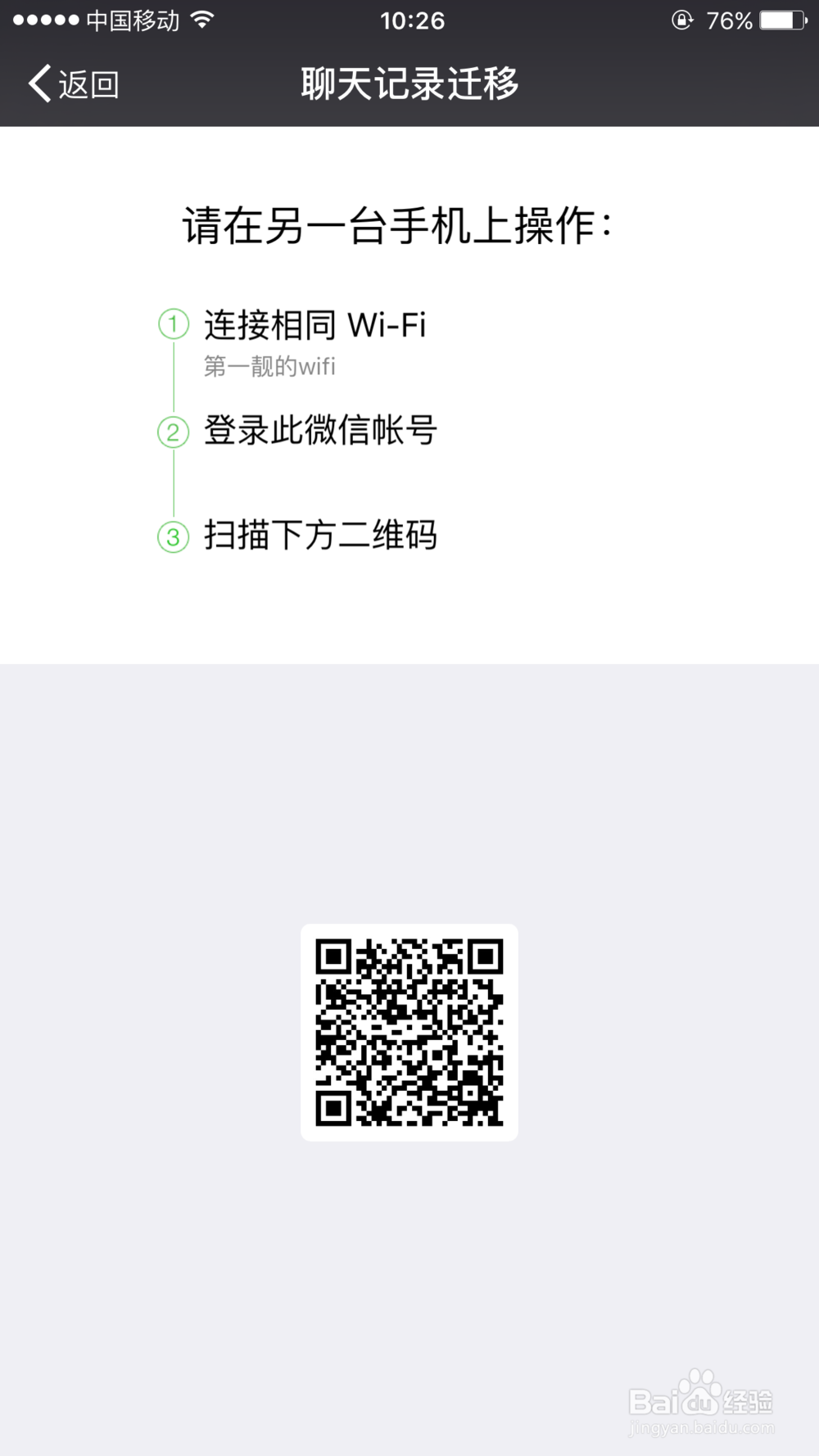Image resolution: width=819 pixels, height=1456 pixels.
Task: Select step 扫描下方二维码
Action: coord(321,537)
